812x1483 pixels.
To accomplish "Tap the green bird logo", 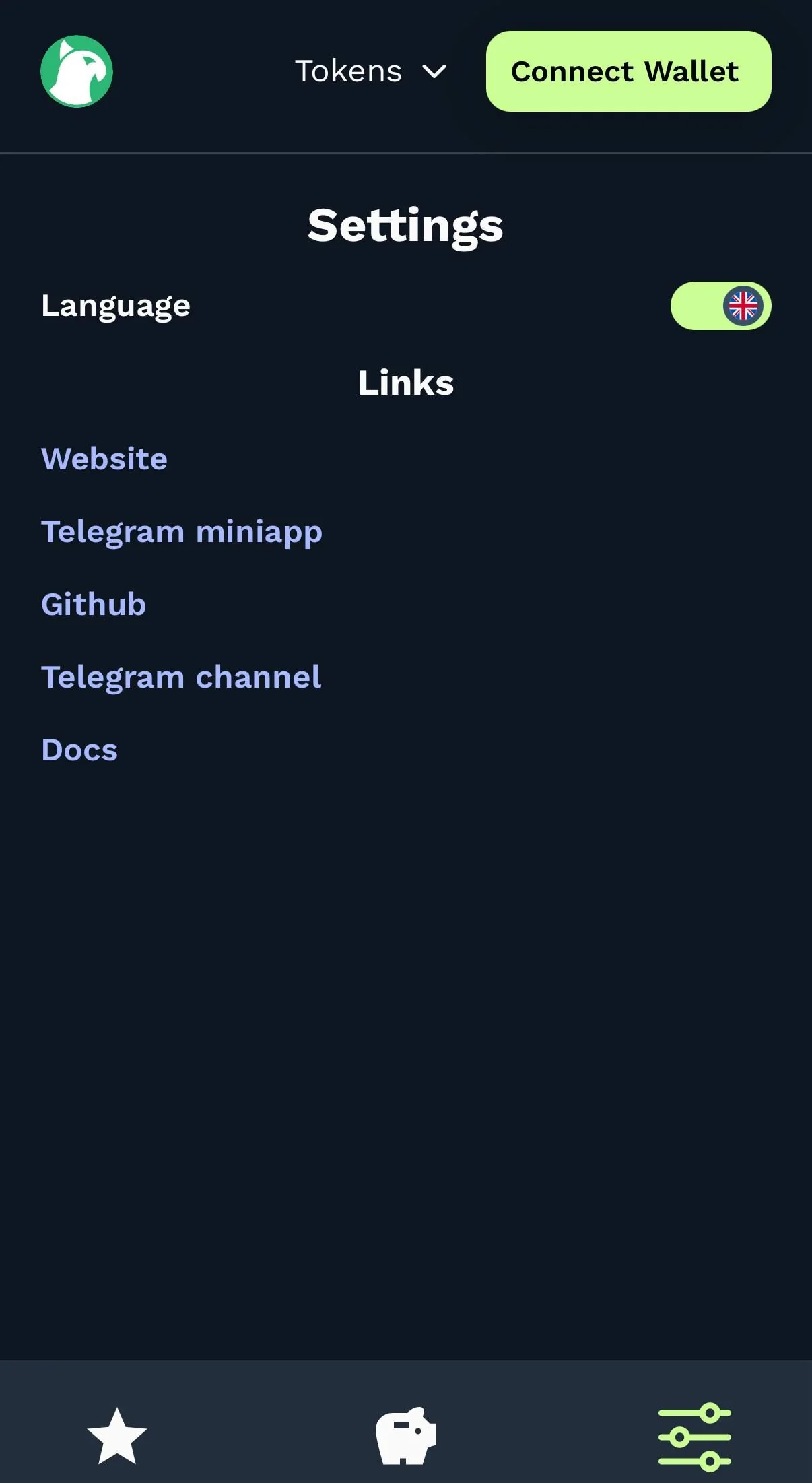I will point(77,71).
